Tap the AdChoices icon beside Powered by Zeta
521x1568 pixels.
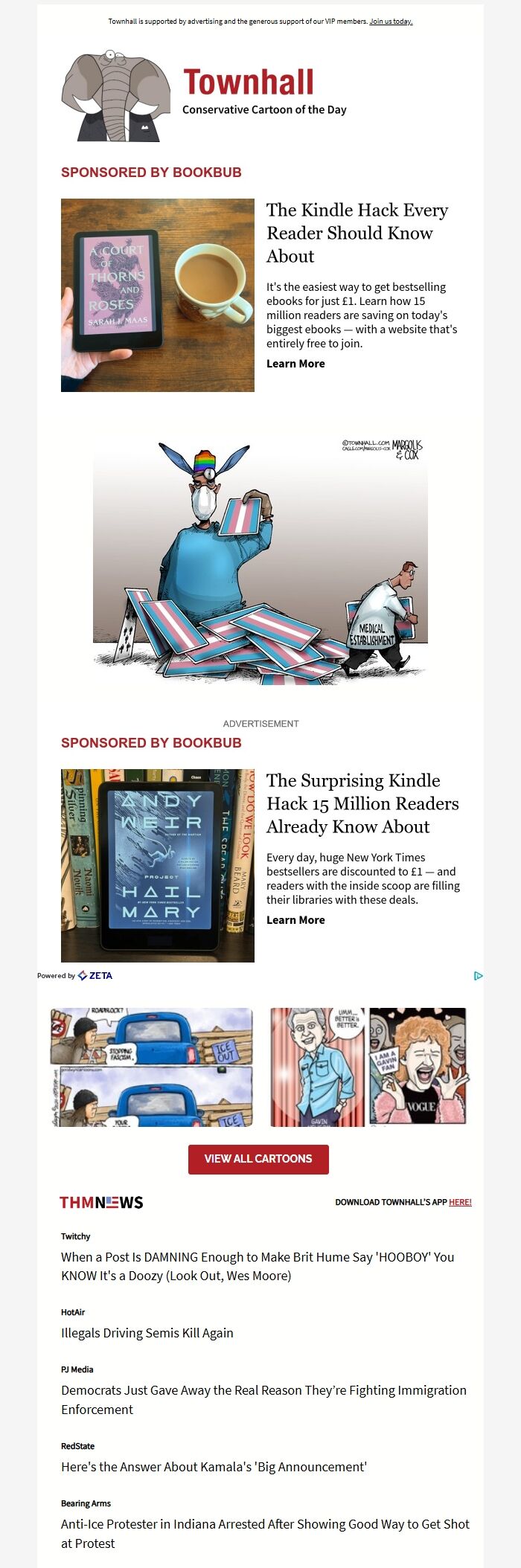[478, 976]
